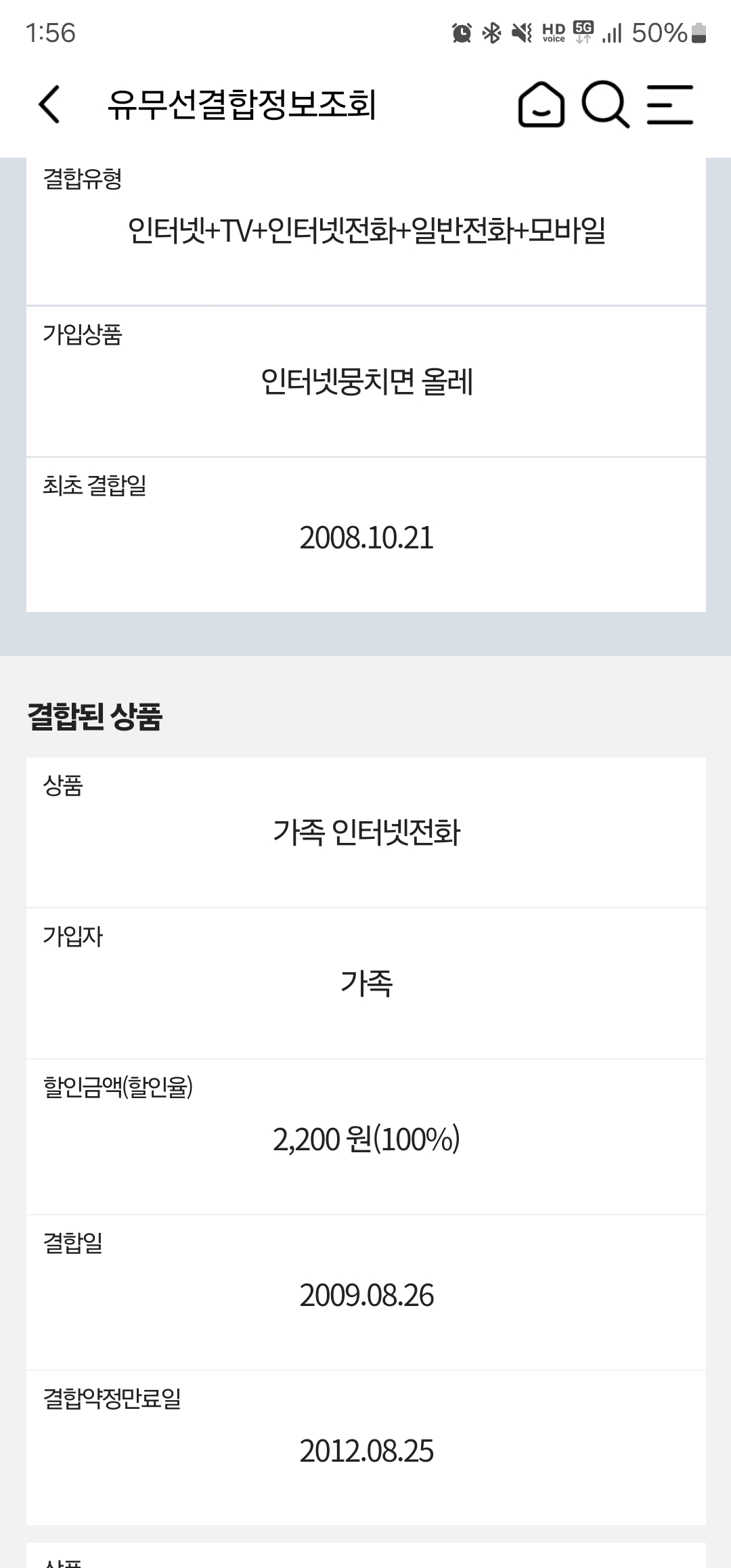Open the home icon in the top bar
The height and width of the screenshot is (1568, 731).
click(541, 105)
